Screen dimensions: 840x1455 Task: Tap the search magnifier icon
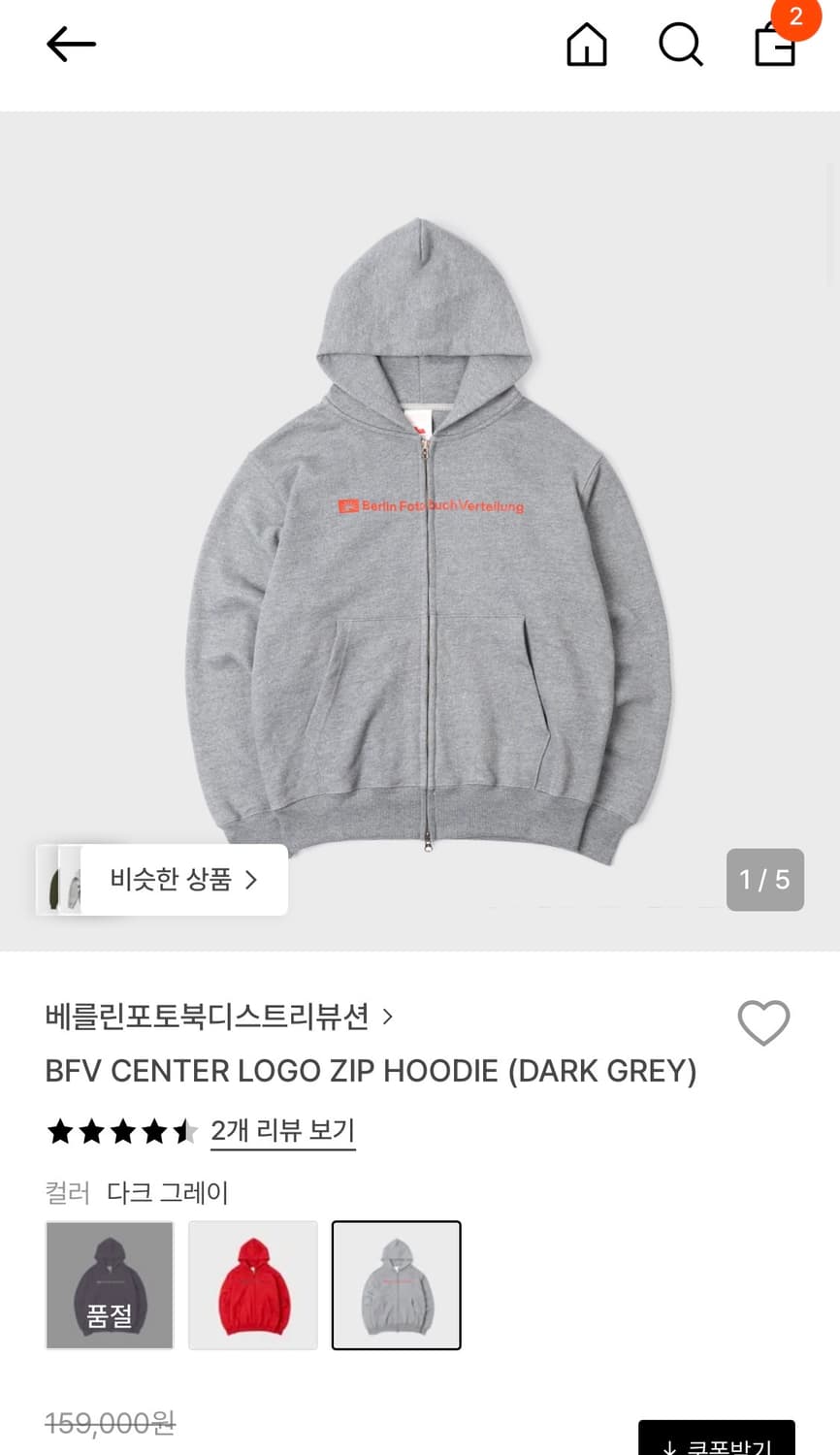[680, 44]
